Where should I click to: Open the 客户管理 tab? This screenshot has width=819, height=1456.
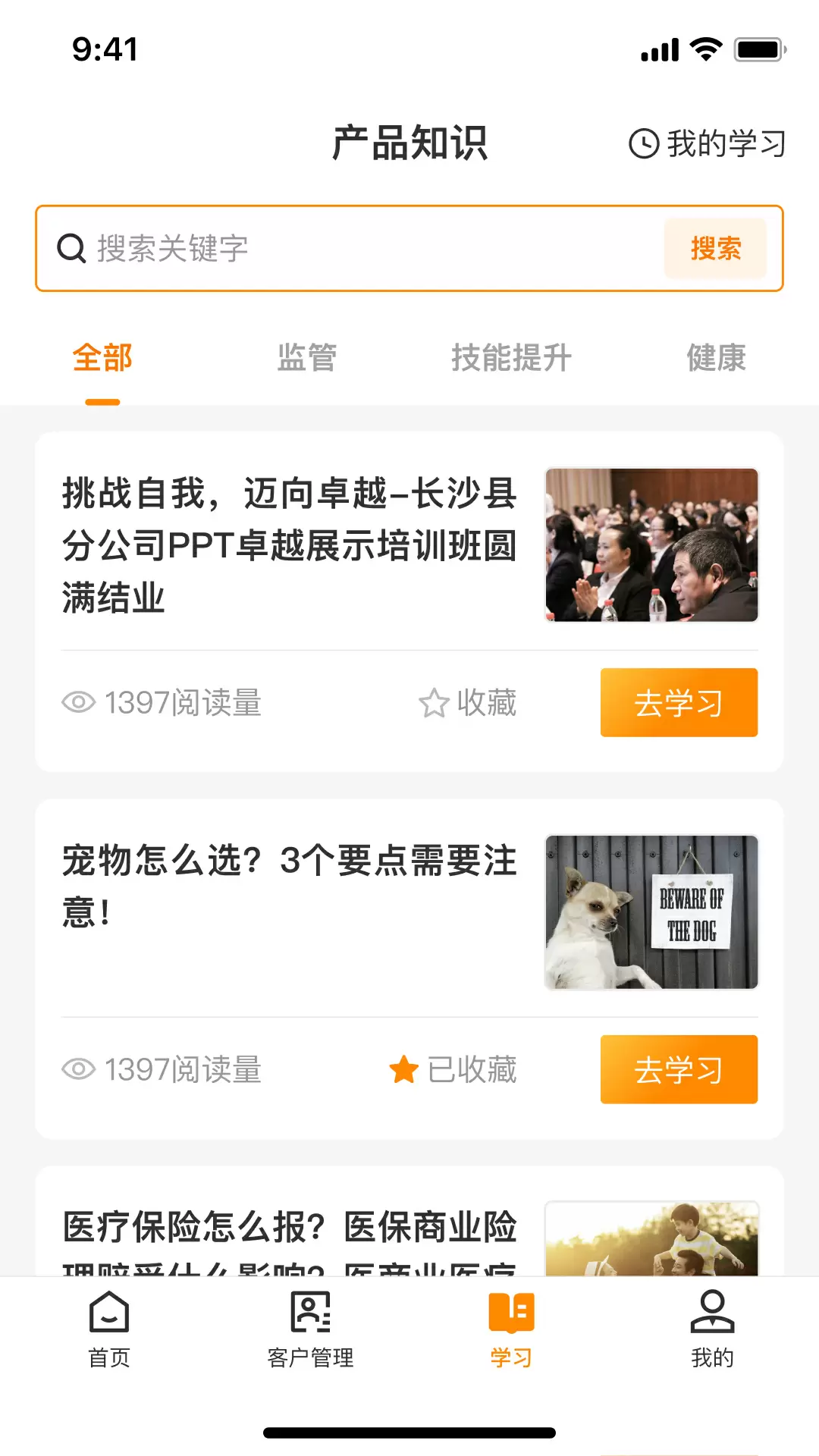[310, 1330]
